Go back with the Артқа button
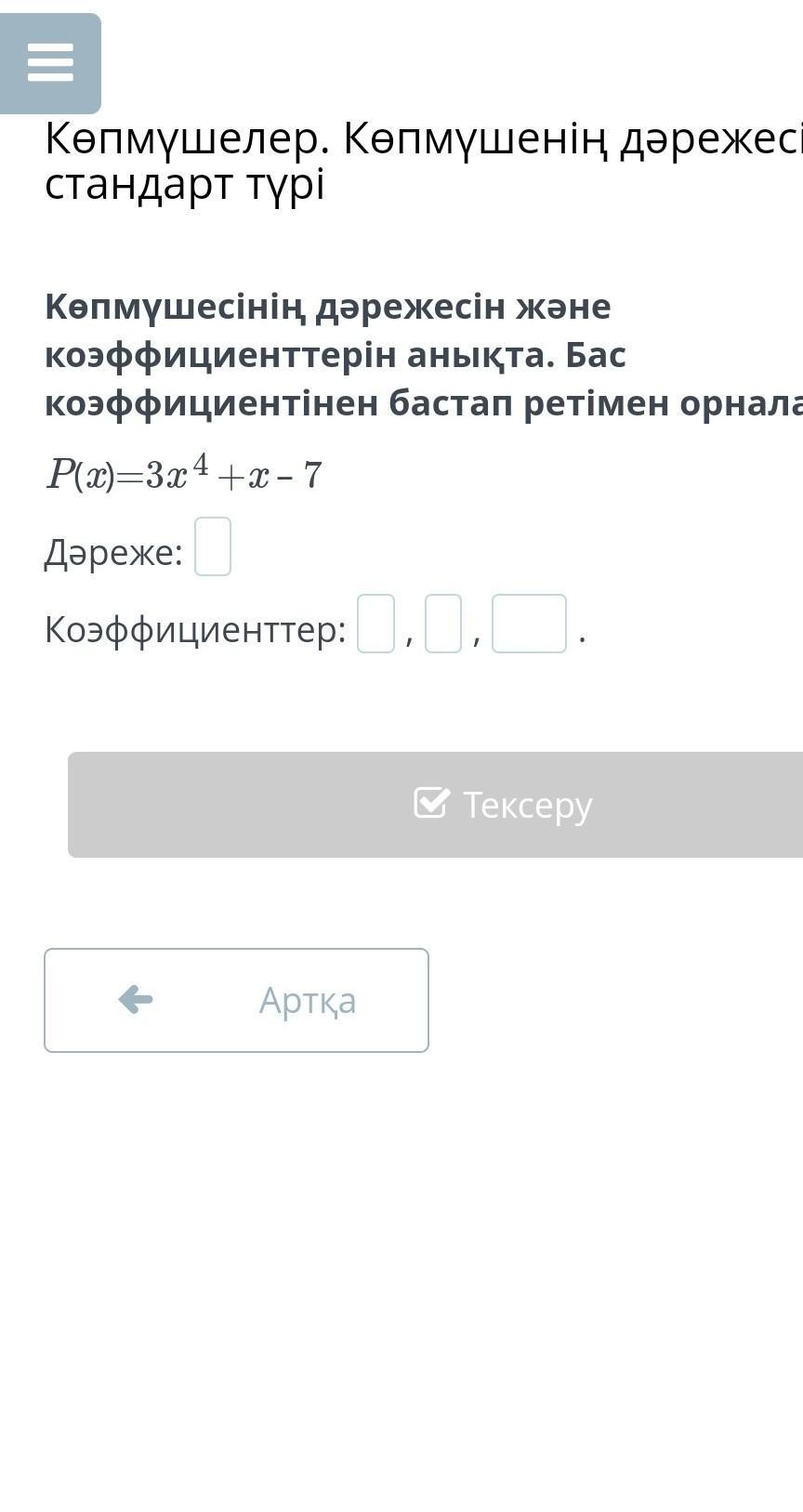 pos(236,1000)
